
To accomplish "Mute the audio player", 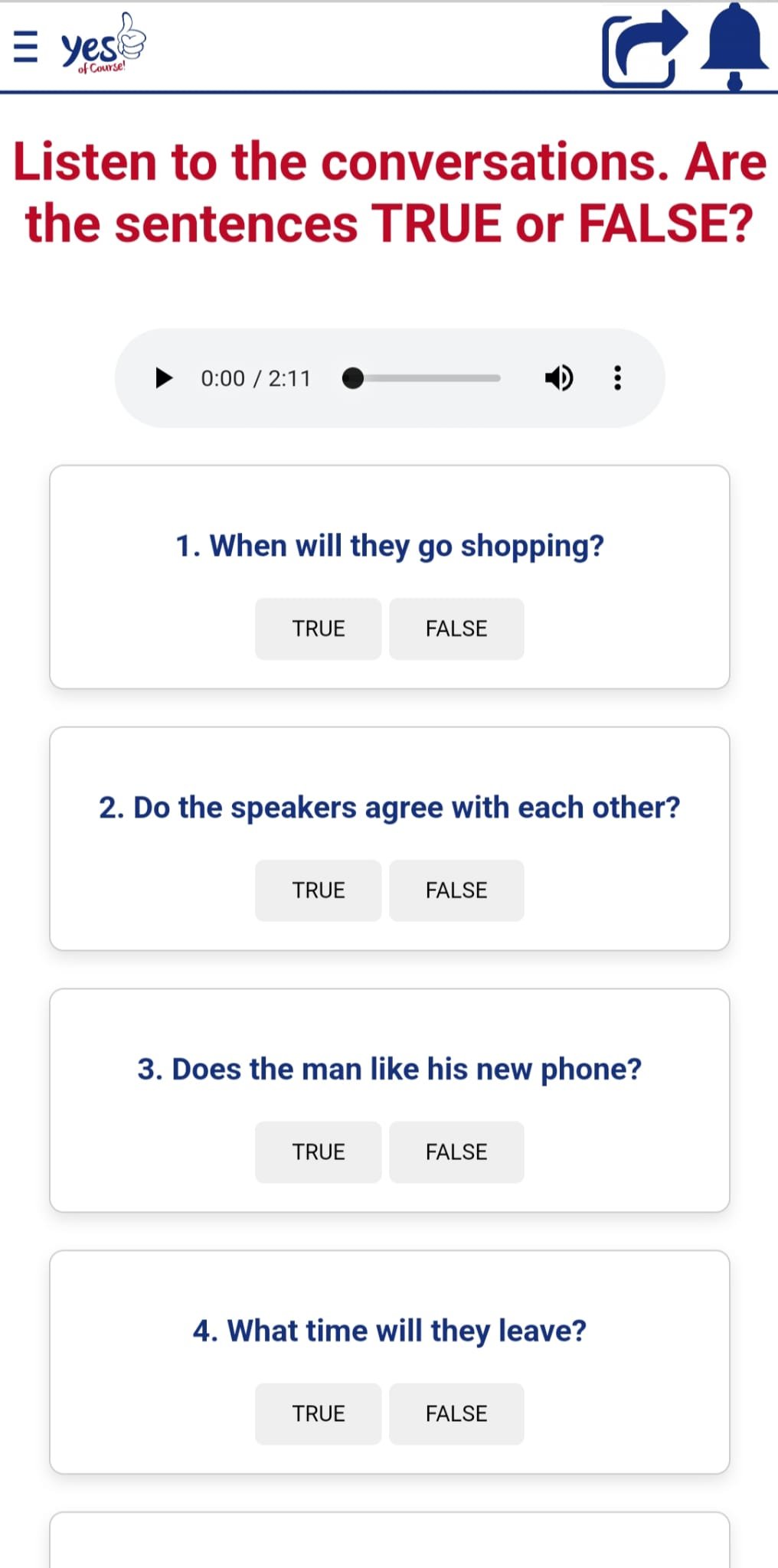I will coord(558,378).
